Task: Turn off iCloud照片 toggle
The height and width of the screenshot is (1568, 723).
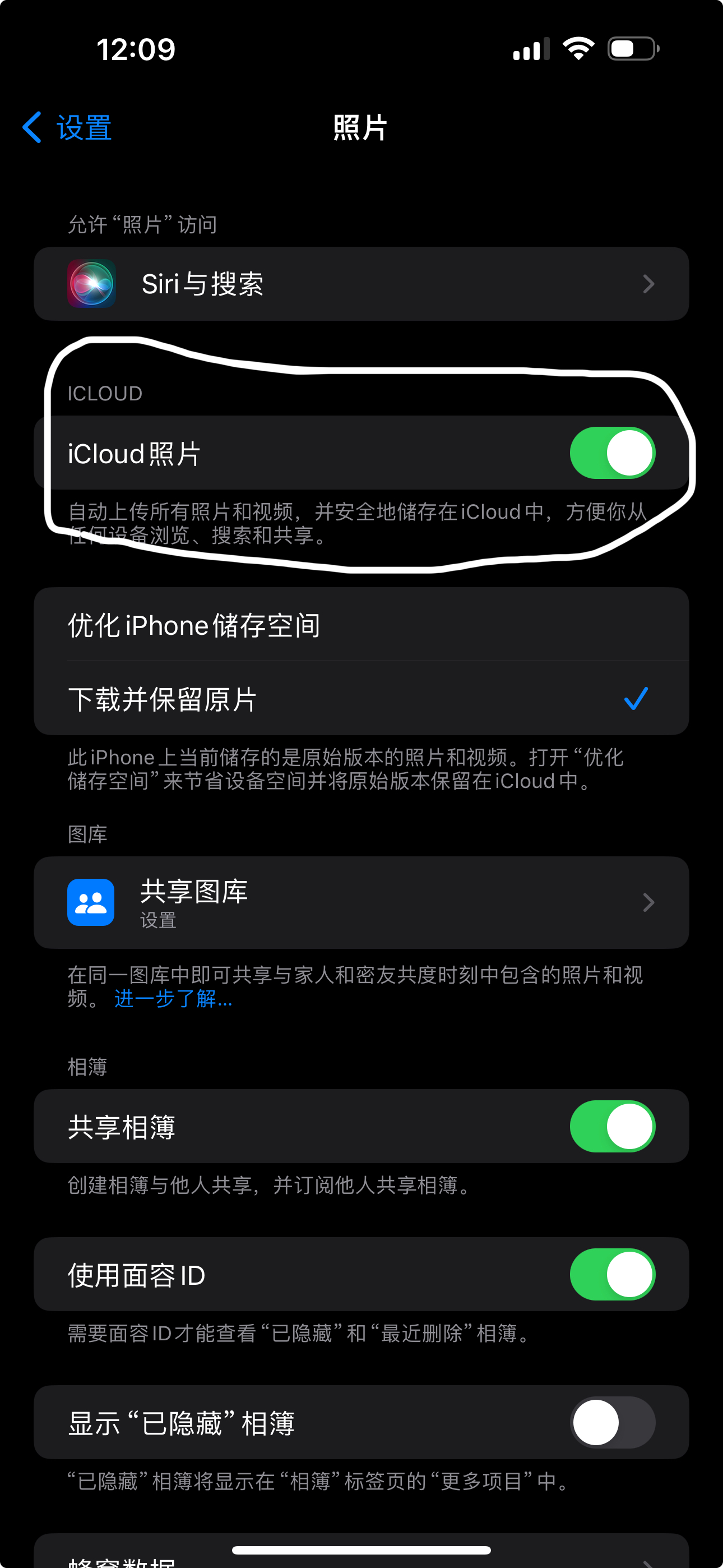Action: pyautogui.click(x=611, y=453)
